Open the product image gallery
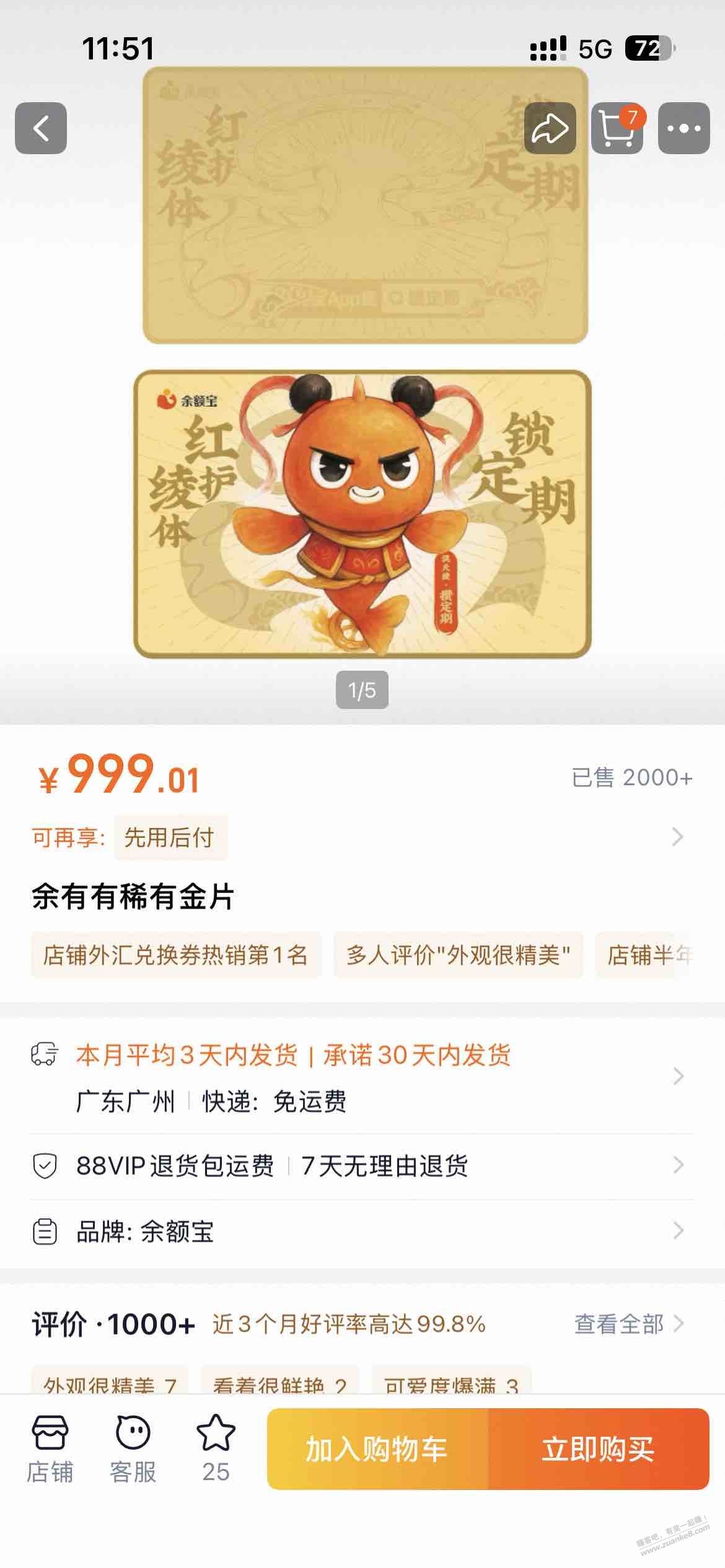The image size is (725, 1568). pyautogui.click(x=362, y=514)
